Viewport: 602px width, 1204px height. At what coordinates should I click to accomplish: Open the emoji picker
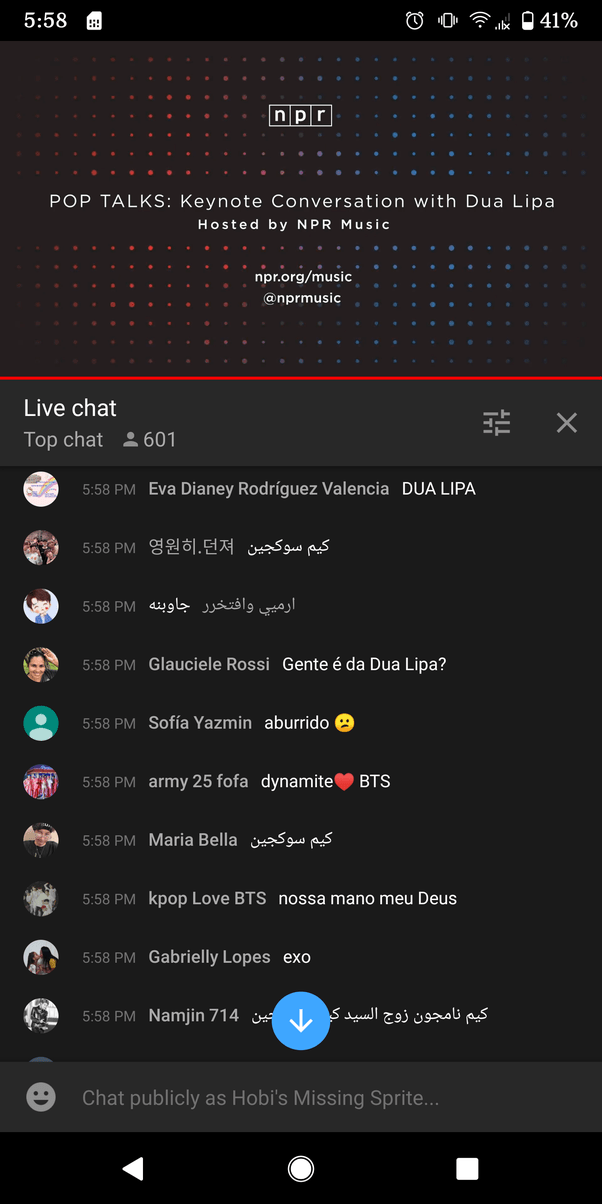click(41, 1098)
